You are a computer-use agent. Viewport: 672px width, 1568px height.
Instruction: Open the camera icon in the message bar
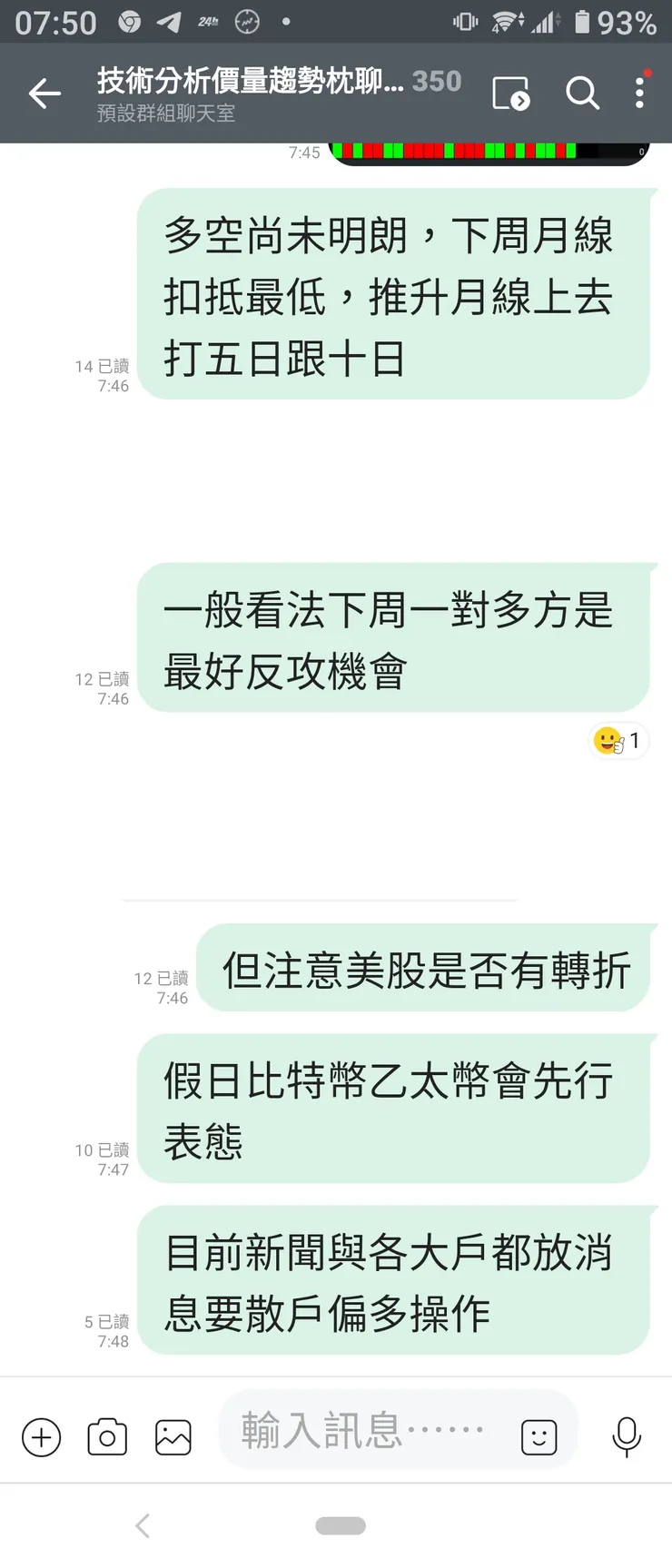click(106, 1437)
